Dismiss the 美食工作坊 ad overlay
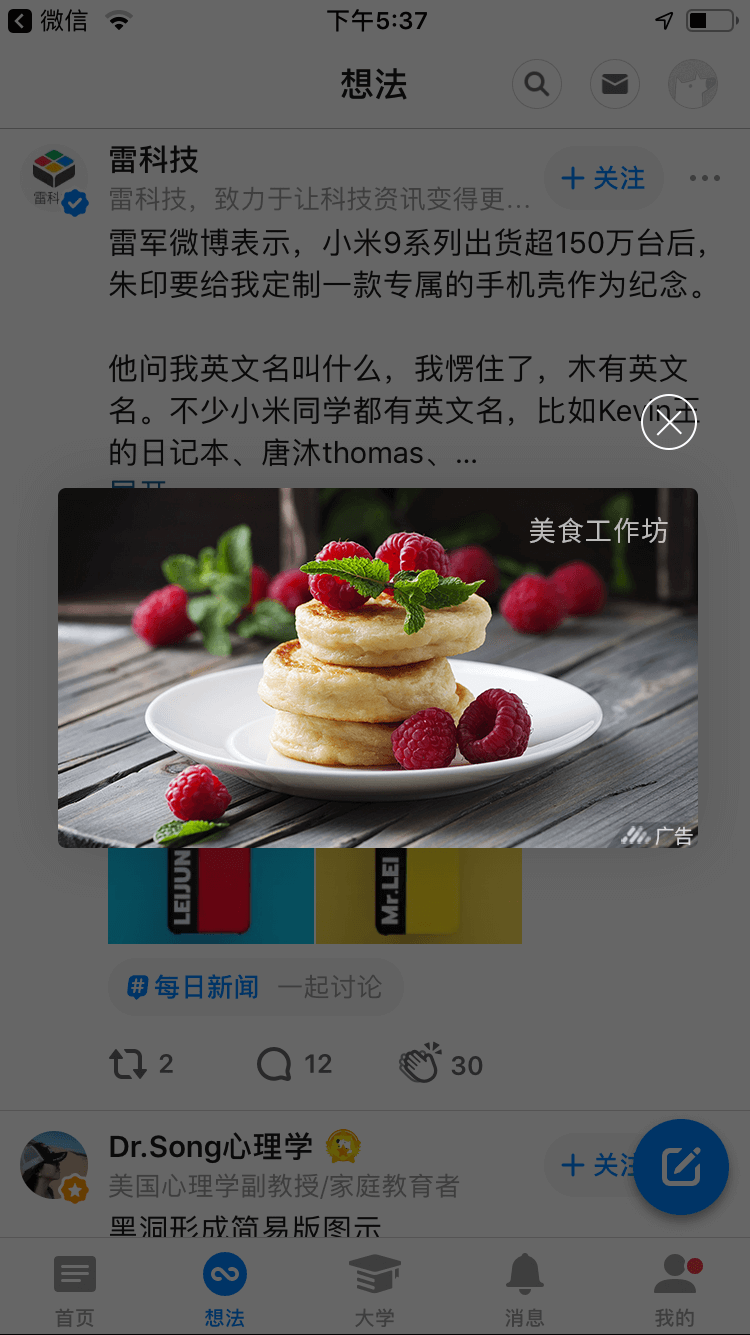The height and width of the screenshot is (1335, 750). click(668, 423)
